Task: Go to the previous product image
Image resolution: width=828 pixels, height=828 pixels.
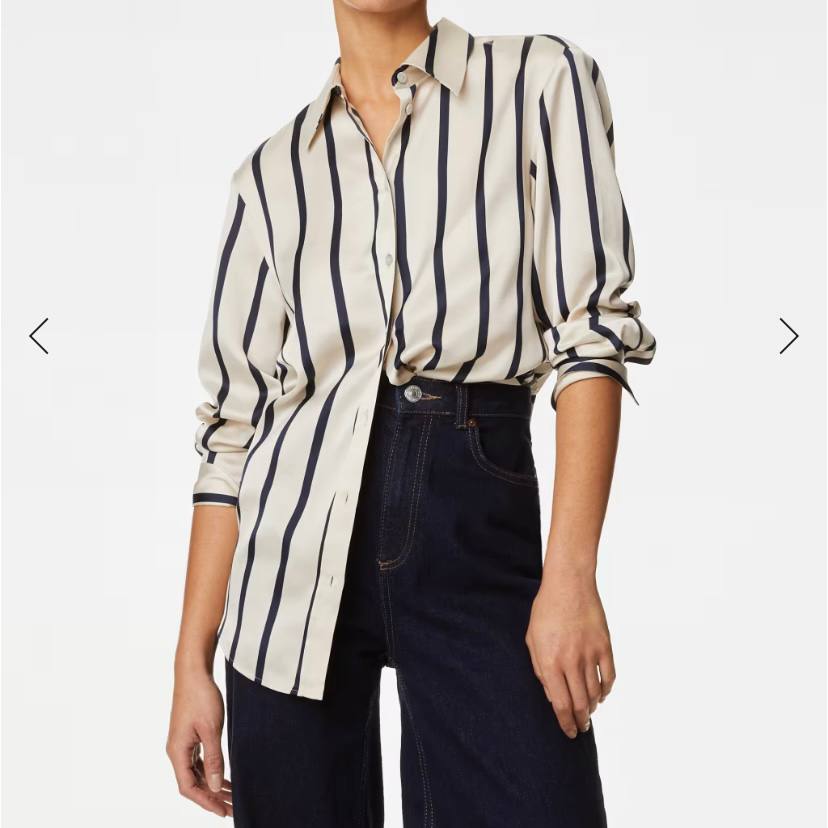Action: point(39,336)
